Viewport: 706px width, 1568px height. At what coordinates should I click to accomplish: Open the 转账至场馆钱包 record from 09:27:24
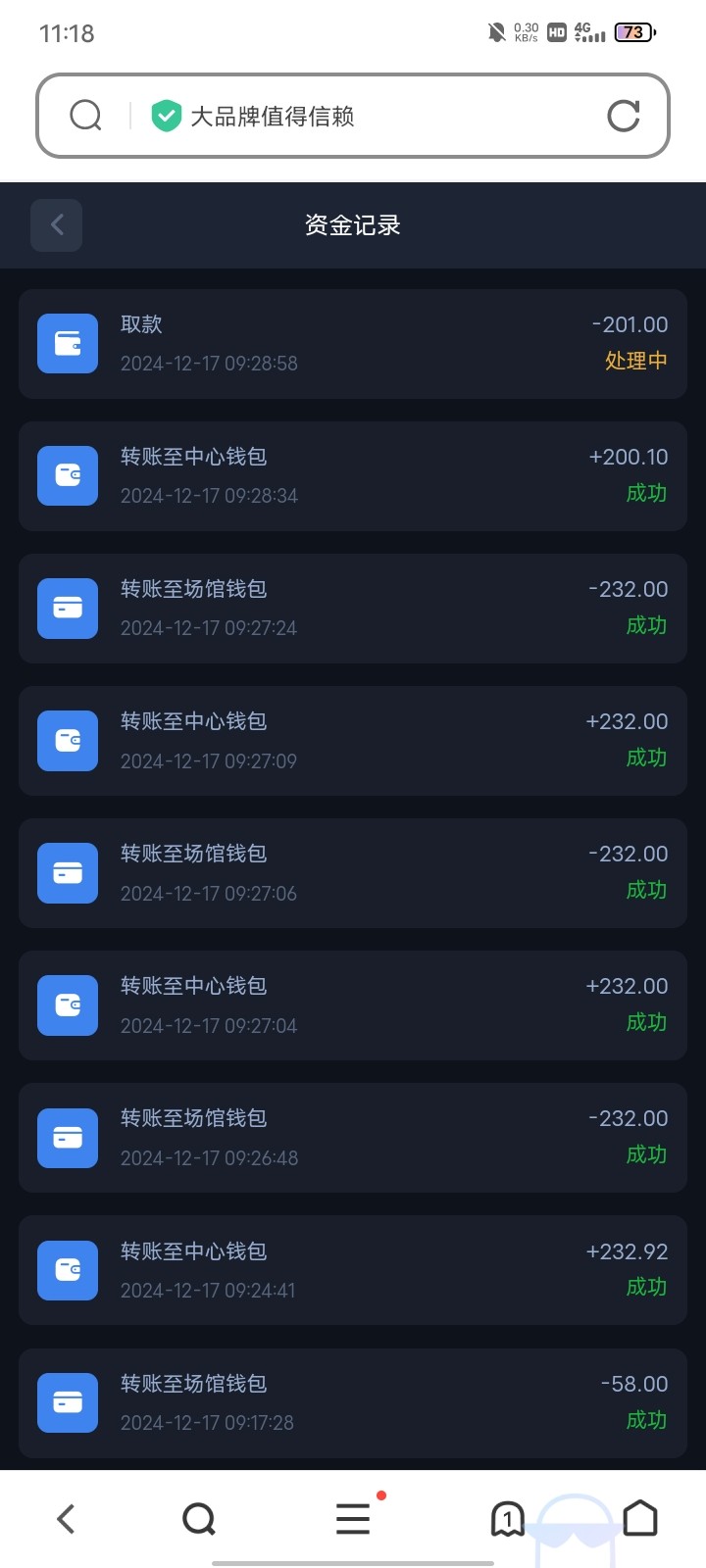353,609
